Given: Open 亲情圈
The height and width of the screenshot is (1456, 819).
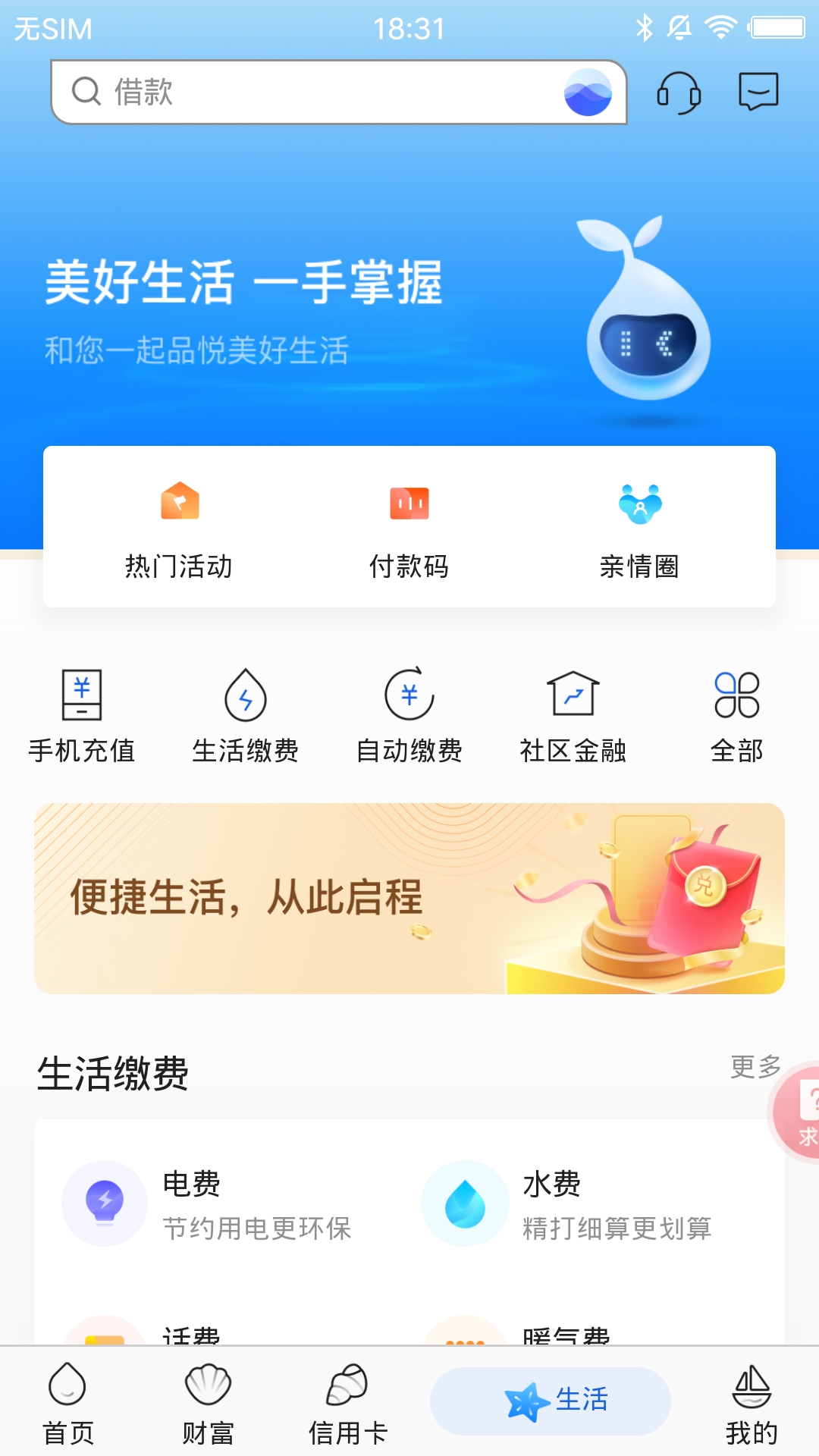Looking at the screenshot, I should [639, 527].
